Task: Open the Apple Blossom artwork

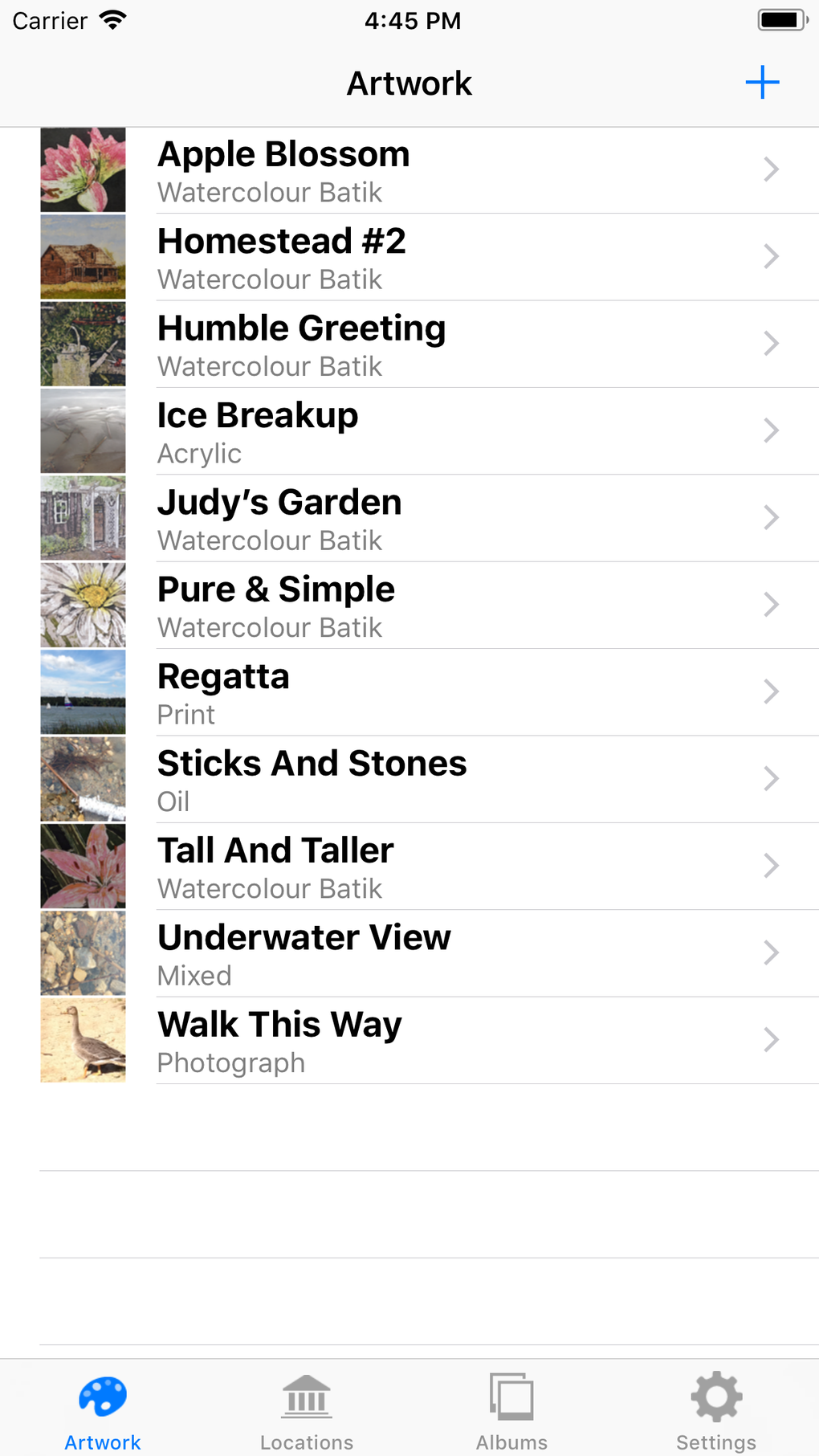Action: (409, 170)
